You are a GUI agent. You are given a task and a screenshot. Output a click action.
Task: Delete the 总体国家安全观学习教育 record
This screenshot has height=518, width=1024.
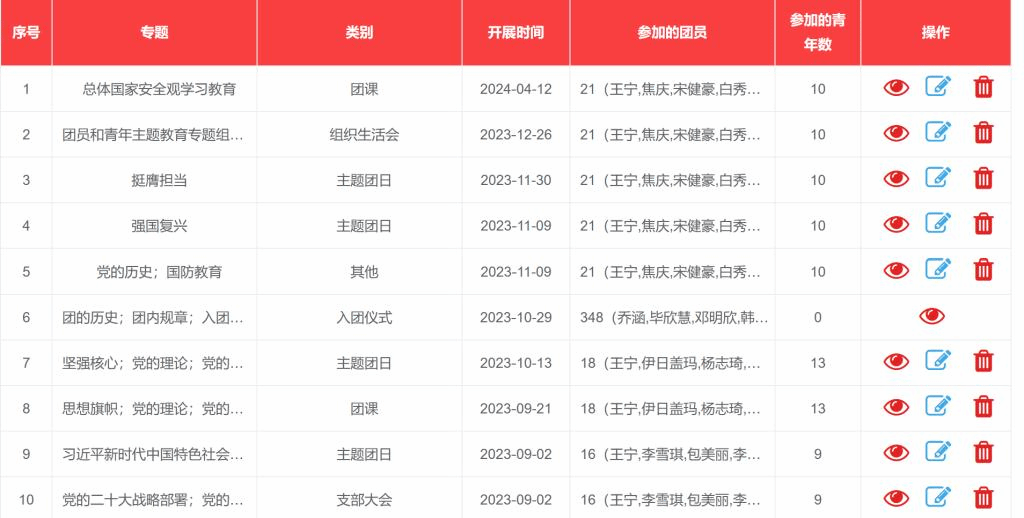coord(984,88)
